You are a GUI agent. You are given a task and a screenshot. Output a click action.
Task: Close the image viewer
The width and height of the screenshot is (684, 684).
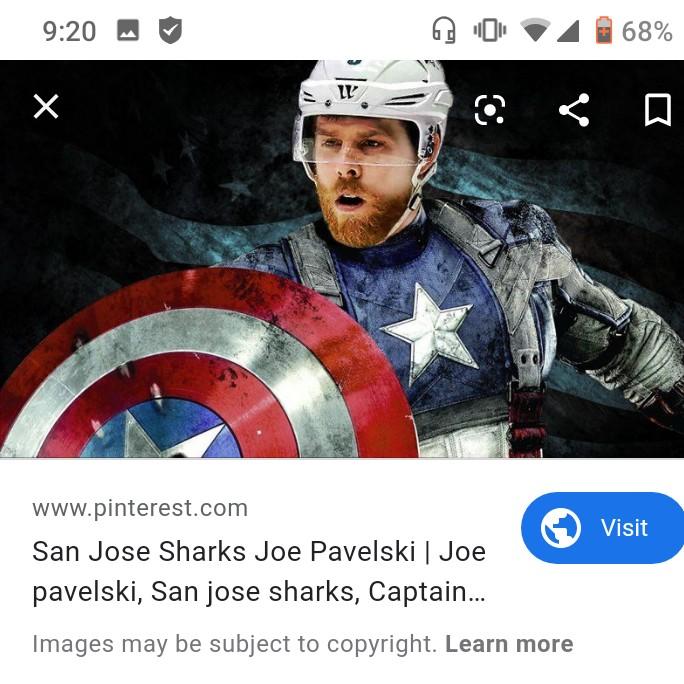click(x=46, y=106)
